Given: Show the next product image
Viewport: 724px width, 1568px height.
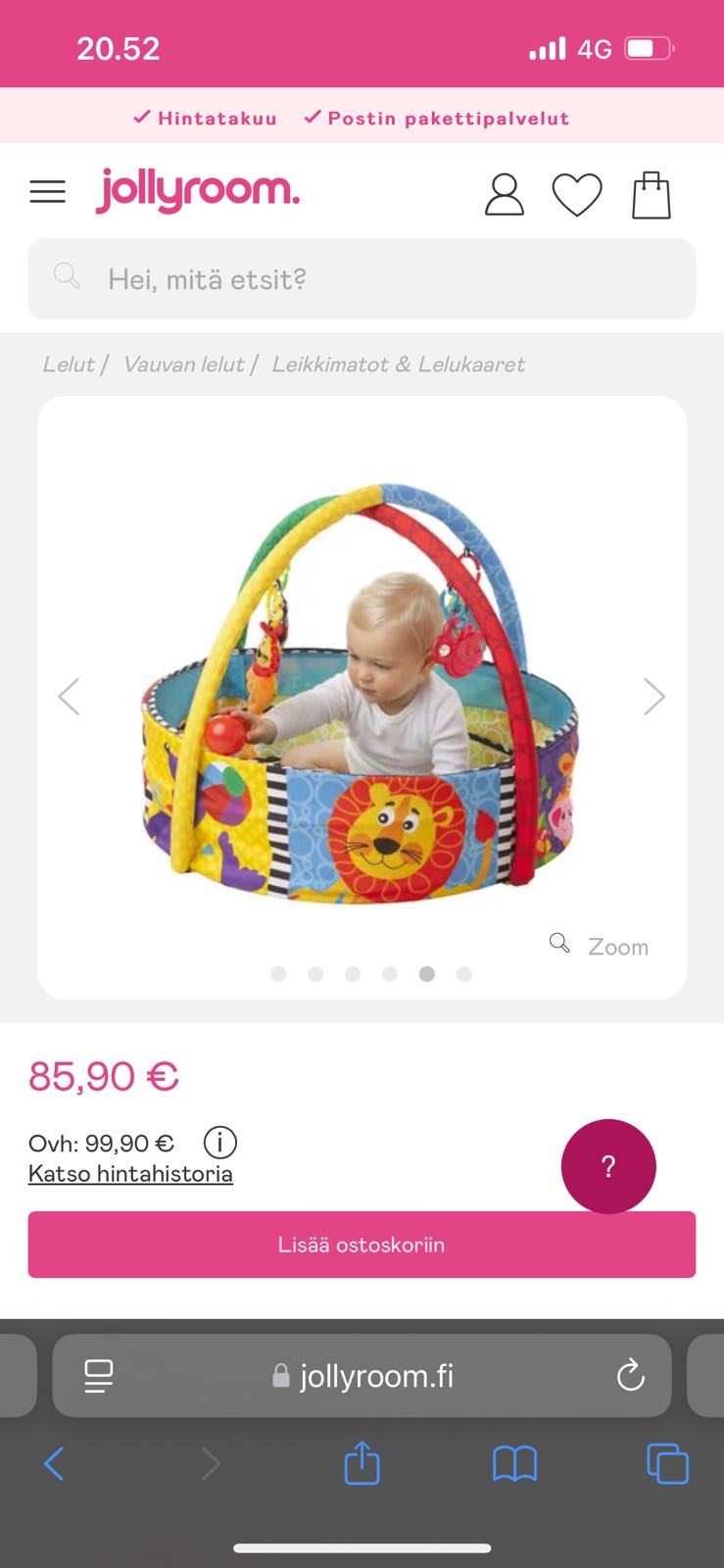Looking at the screenshot, I should coord(653,697).
